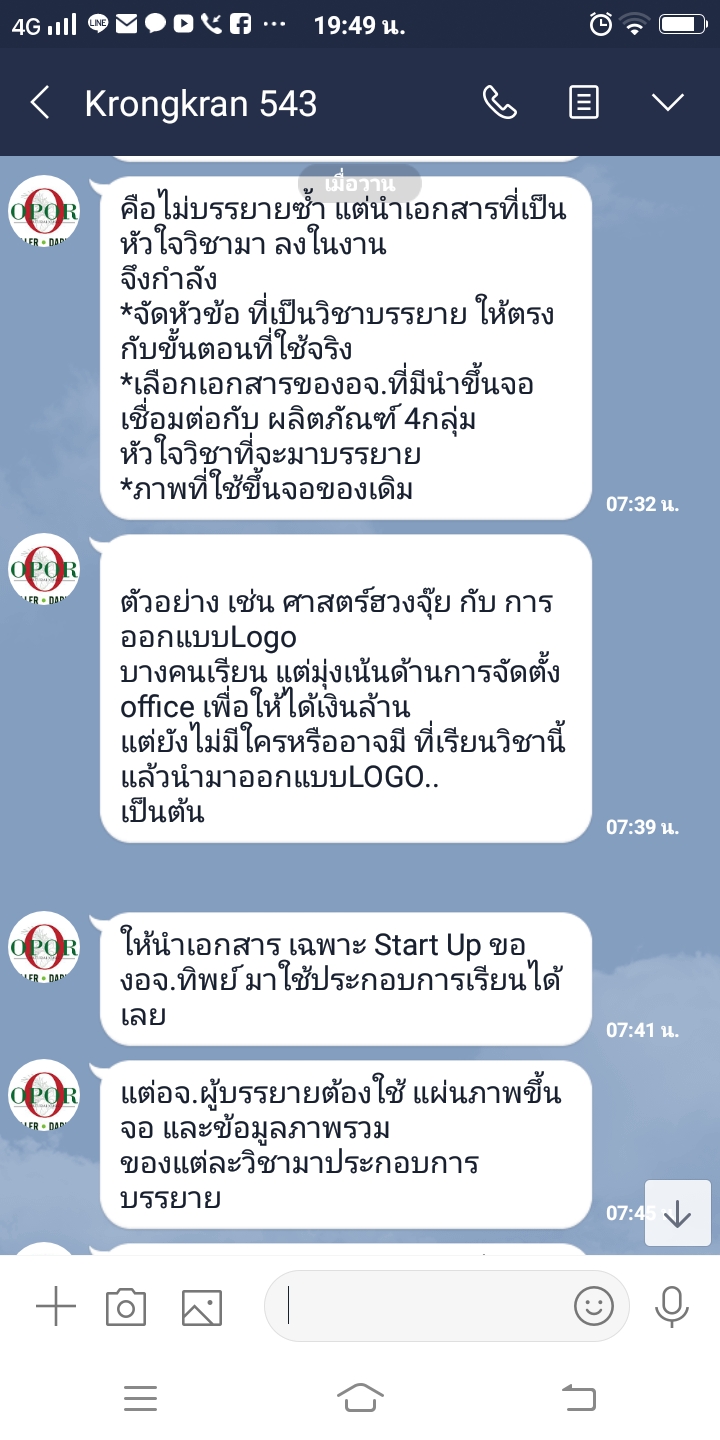720x1440 pixels.
Task: Jump to latest messages with down arrow
Action: pos(677,1213)
